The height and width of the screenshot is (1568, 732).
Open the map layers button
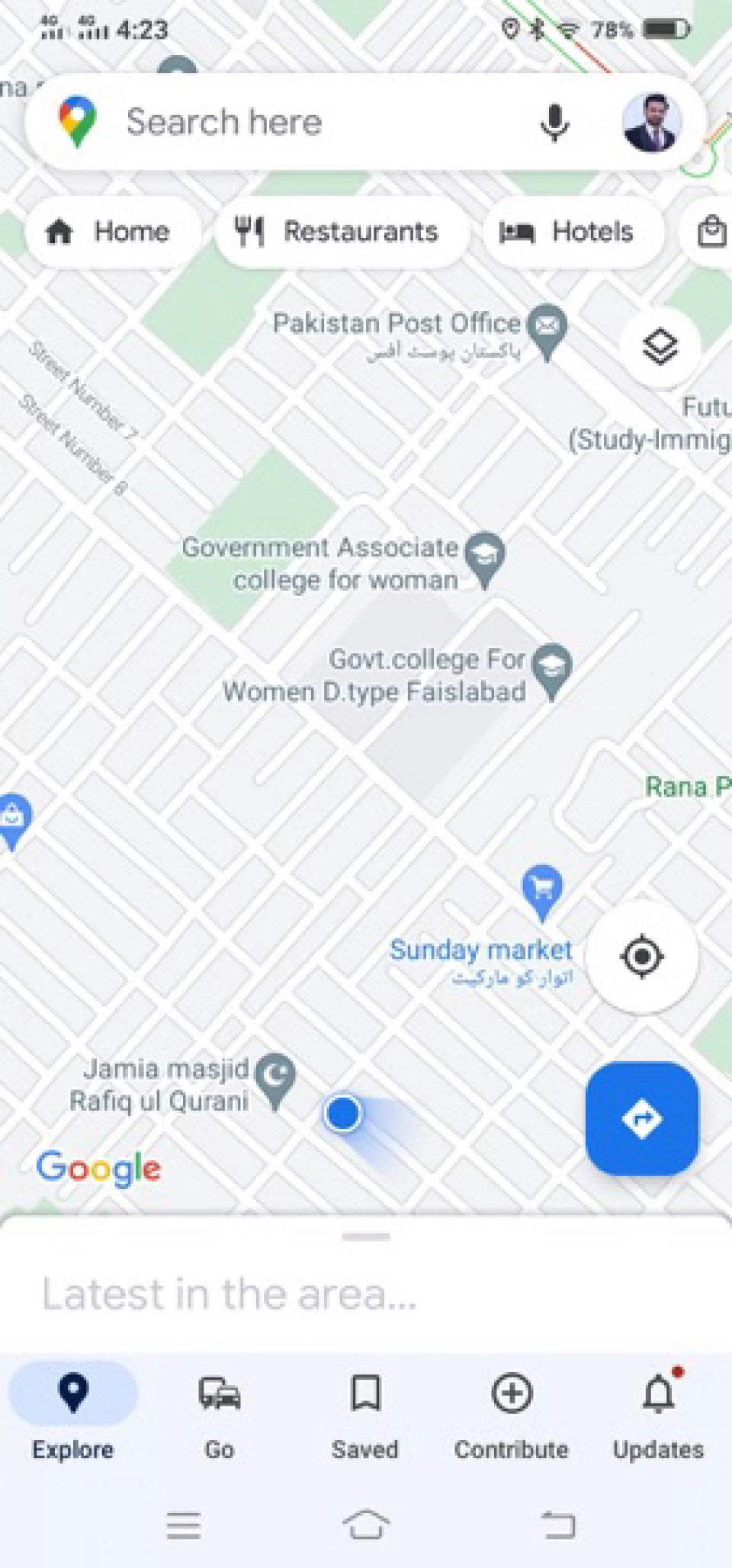(x=660, y=348)
